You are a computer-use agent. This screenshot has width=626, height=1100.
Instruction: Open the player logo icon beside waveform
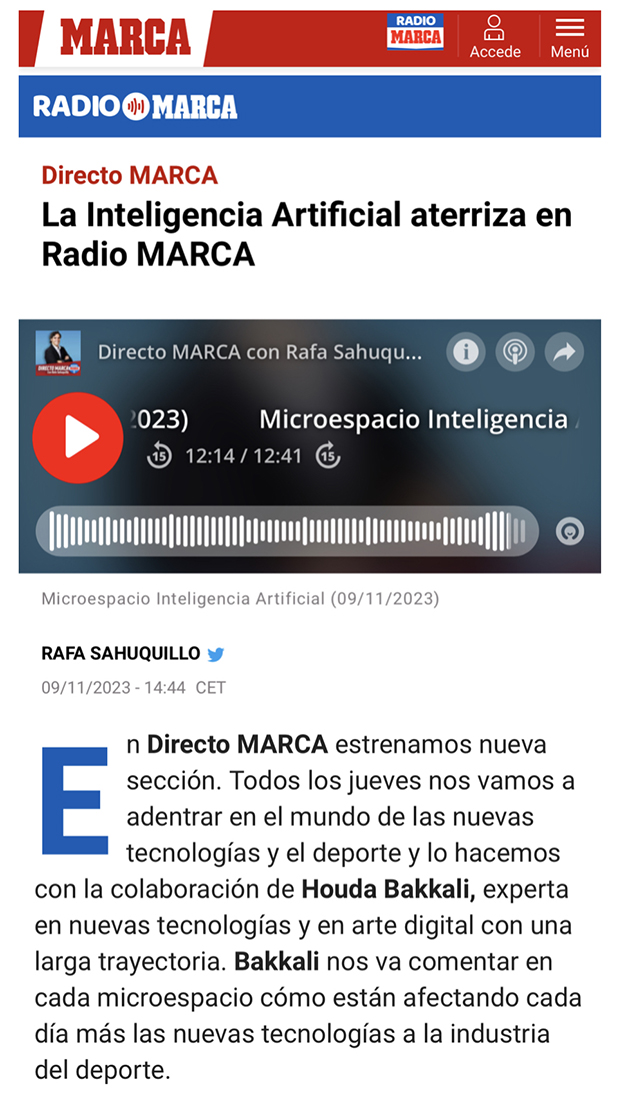point(570,531)
